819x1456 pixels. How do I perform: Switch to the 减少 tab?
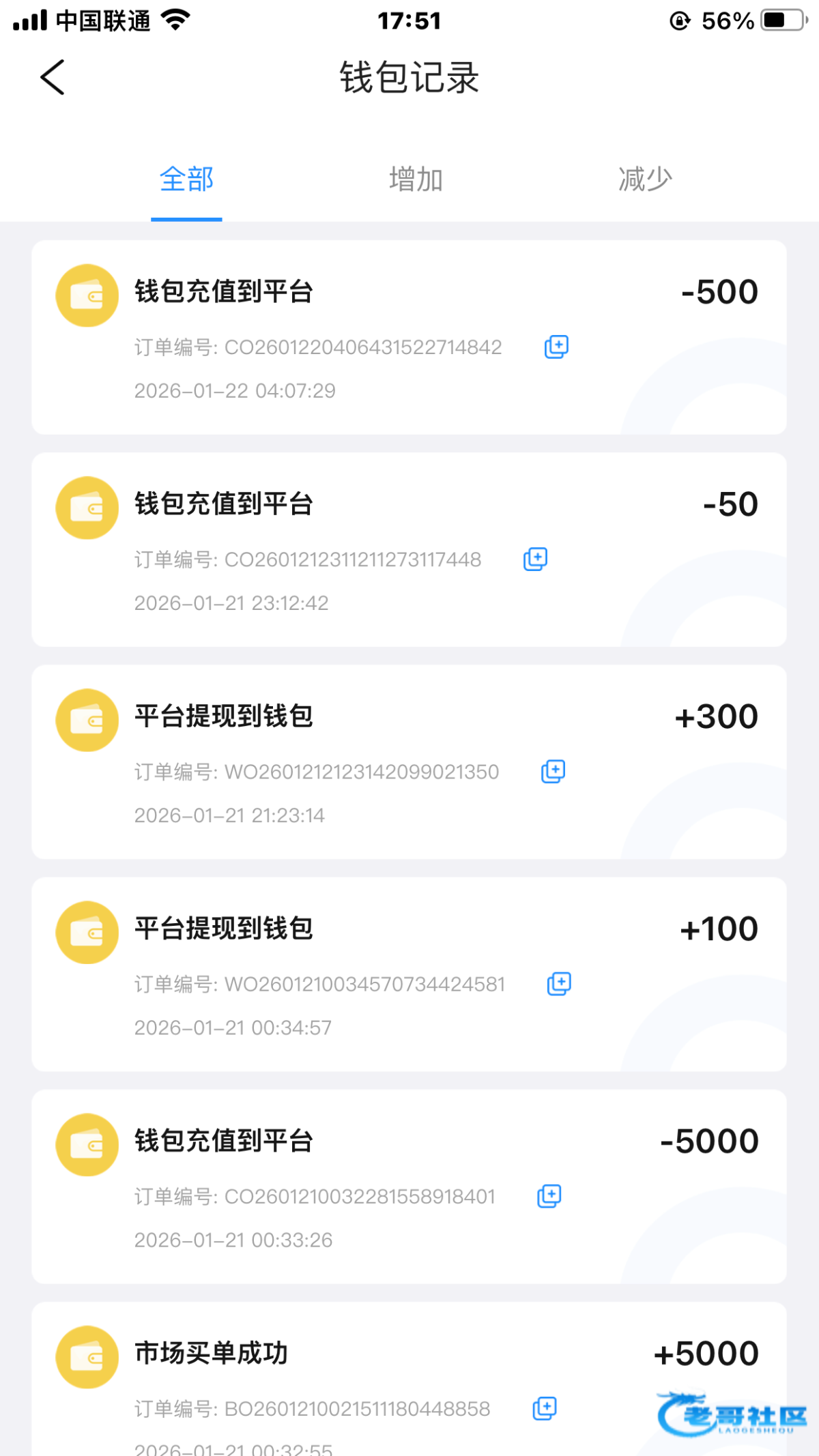pyautogui.click(x=645, y=179)
